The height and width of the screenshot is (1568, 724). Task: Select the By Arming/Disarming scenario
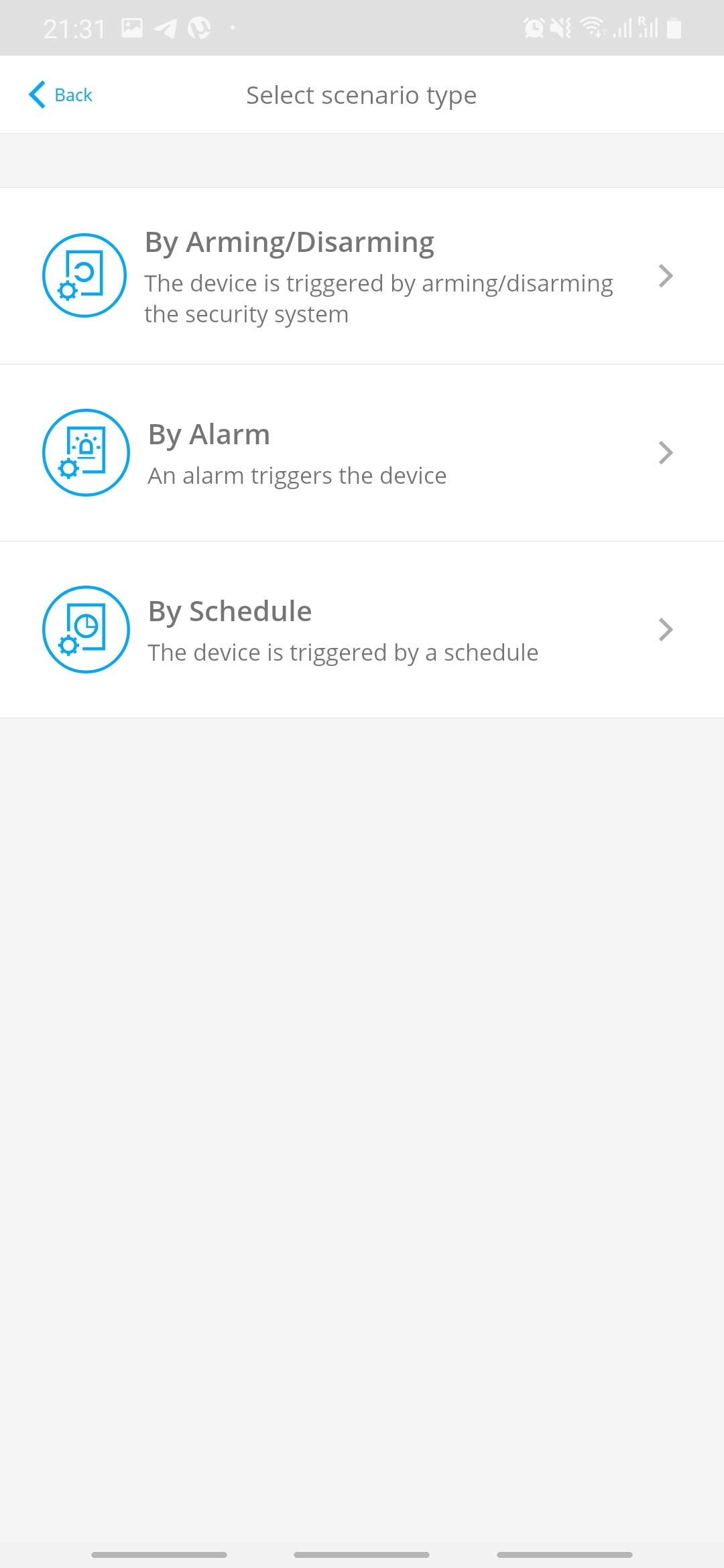click(x=362, y=276)
